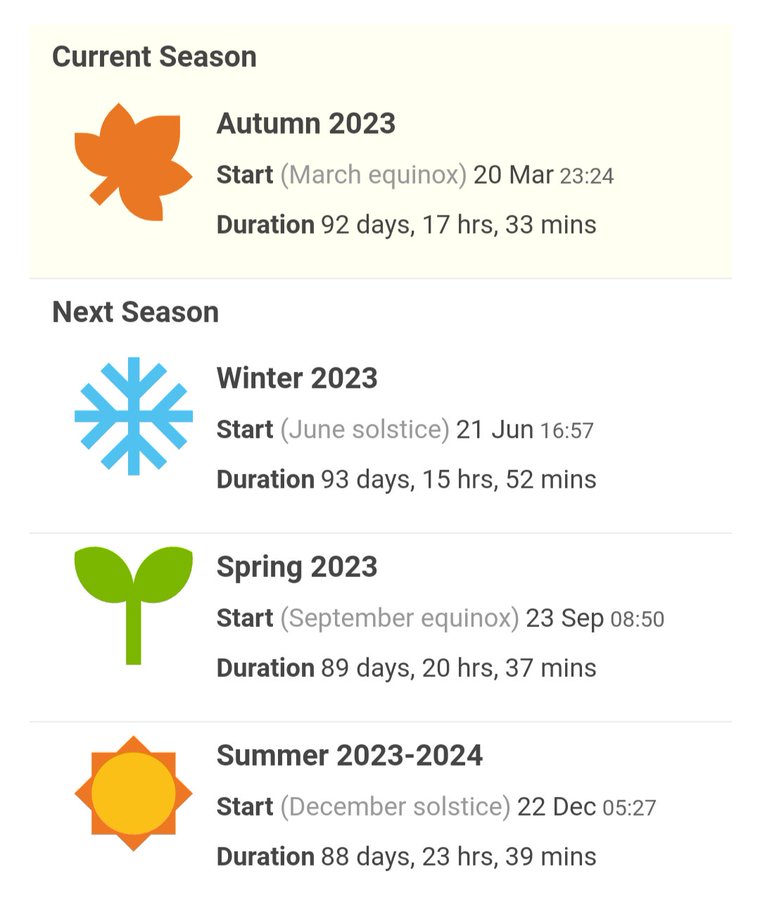This screenshot has height=900, width=760.
Task: Select the December solstice label
Action: pos(397,807)
